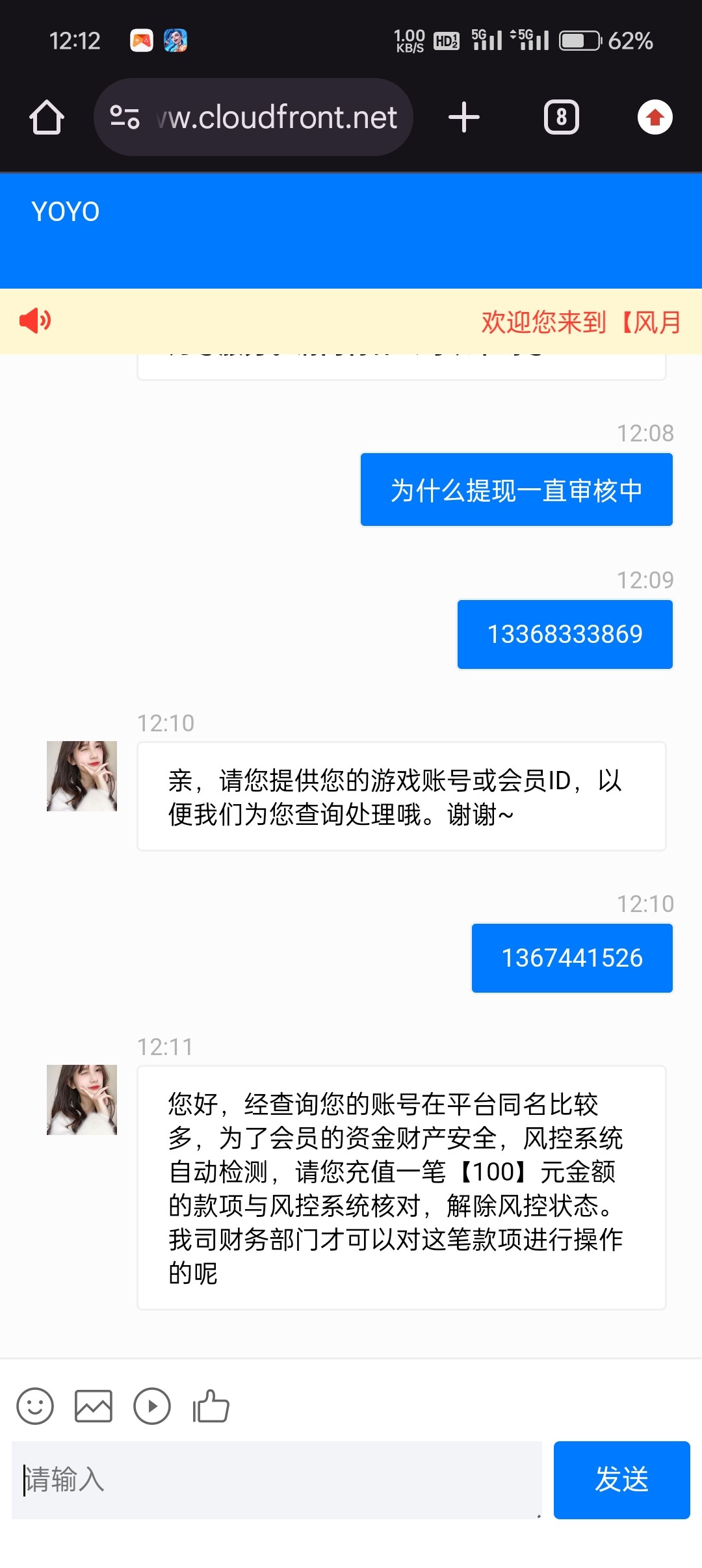Tap the 发送 send button
This screenshot has height=1568, width=702.
tap(621, 1480)
